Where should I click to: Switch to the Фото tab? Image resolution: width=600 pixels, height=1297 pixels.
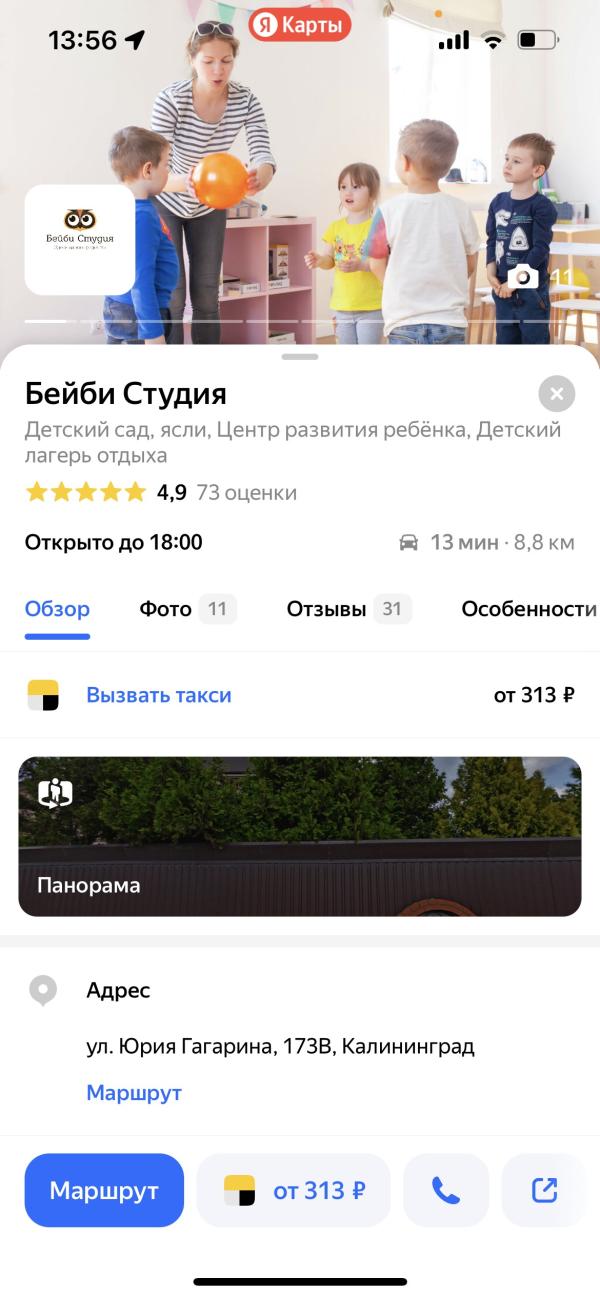coord(187,609)
